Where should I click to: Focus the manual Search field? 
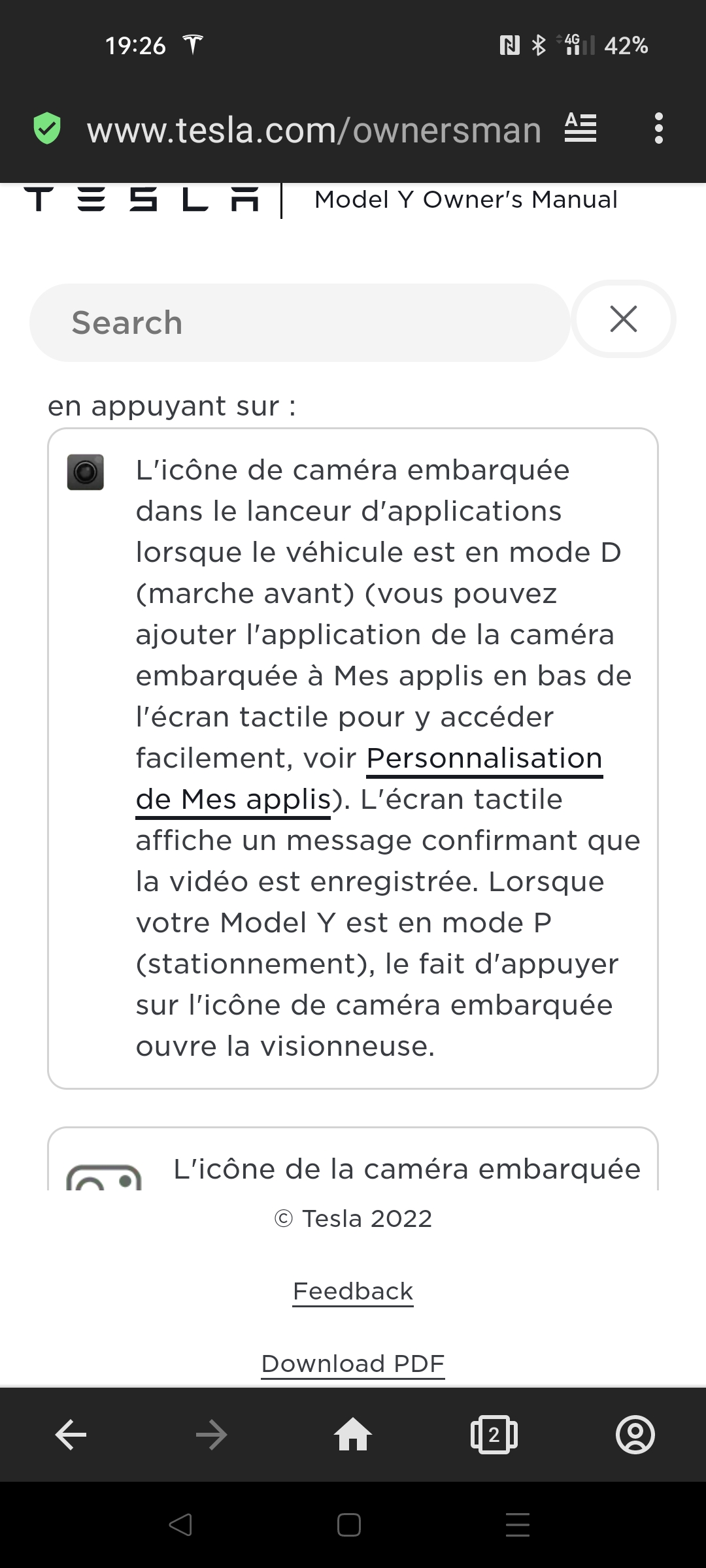(x=300, y=323)
